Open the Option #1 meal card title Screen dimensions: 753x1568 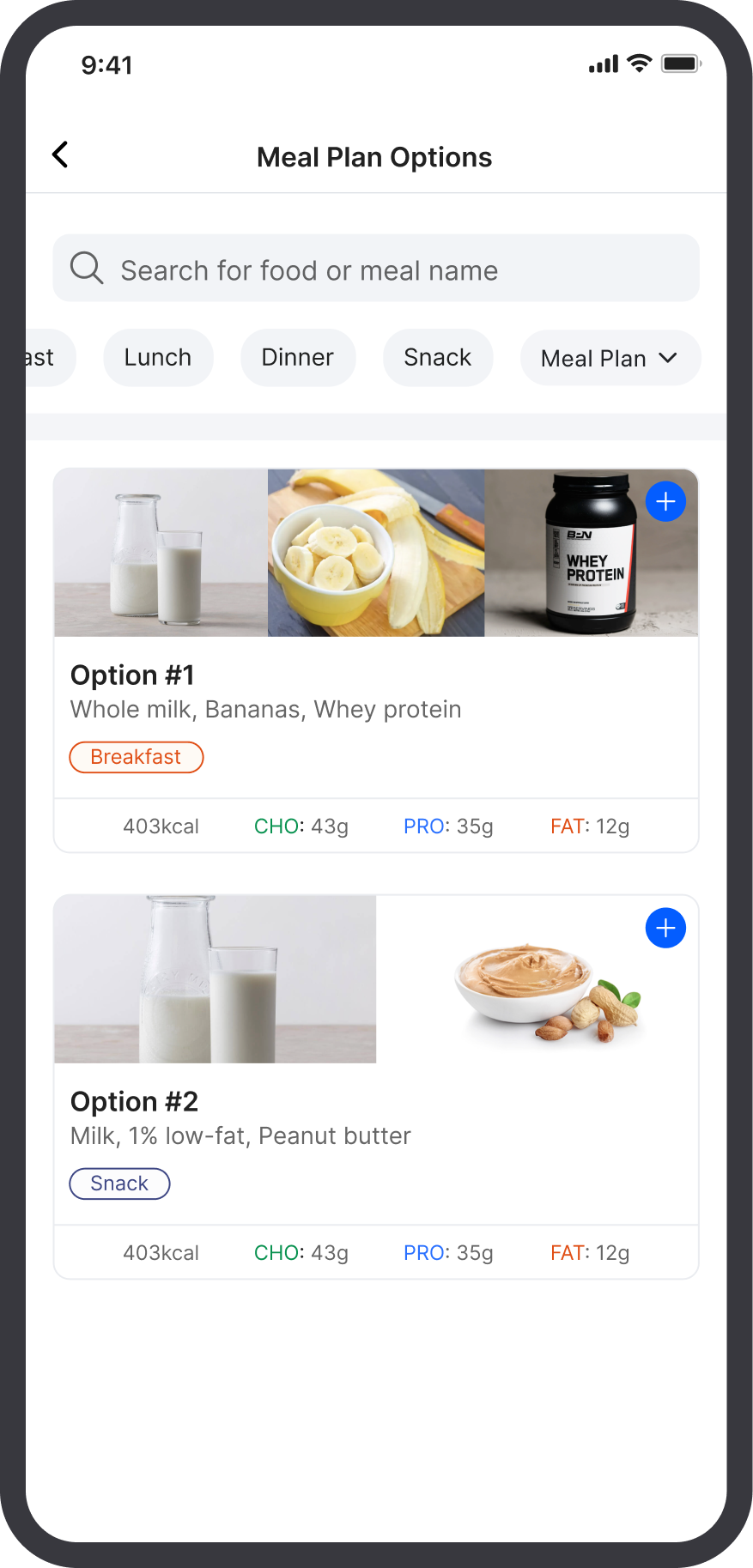click(131, 675)
